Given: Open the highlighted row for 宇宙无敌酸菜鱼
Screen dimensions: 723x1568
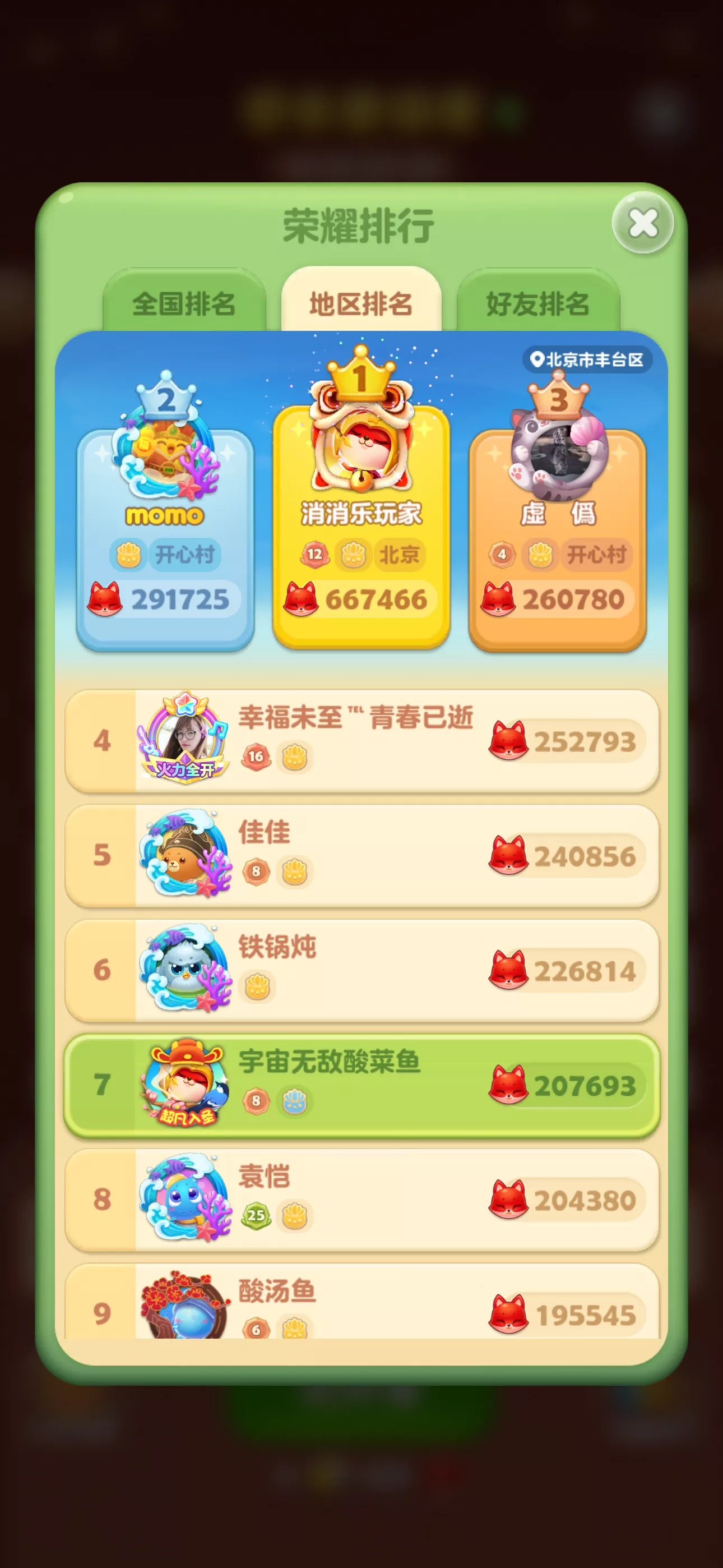Looking at the screenshot, I should point(361,1085).
